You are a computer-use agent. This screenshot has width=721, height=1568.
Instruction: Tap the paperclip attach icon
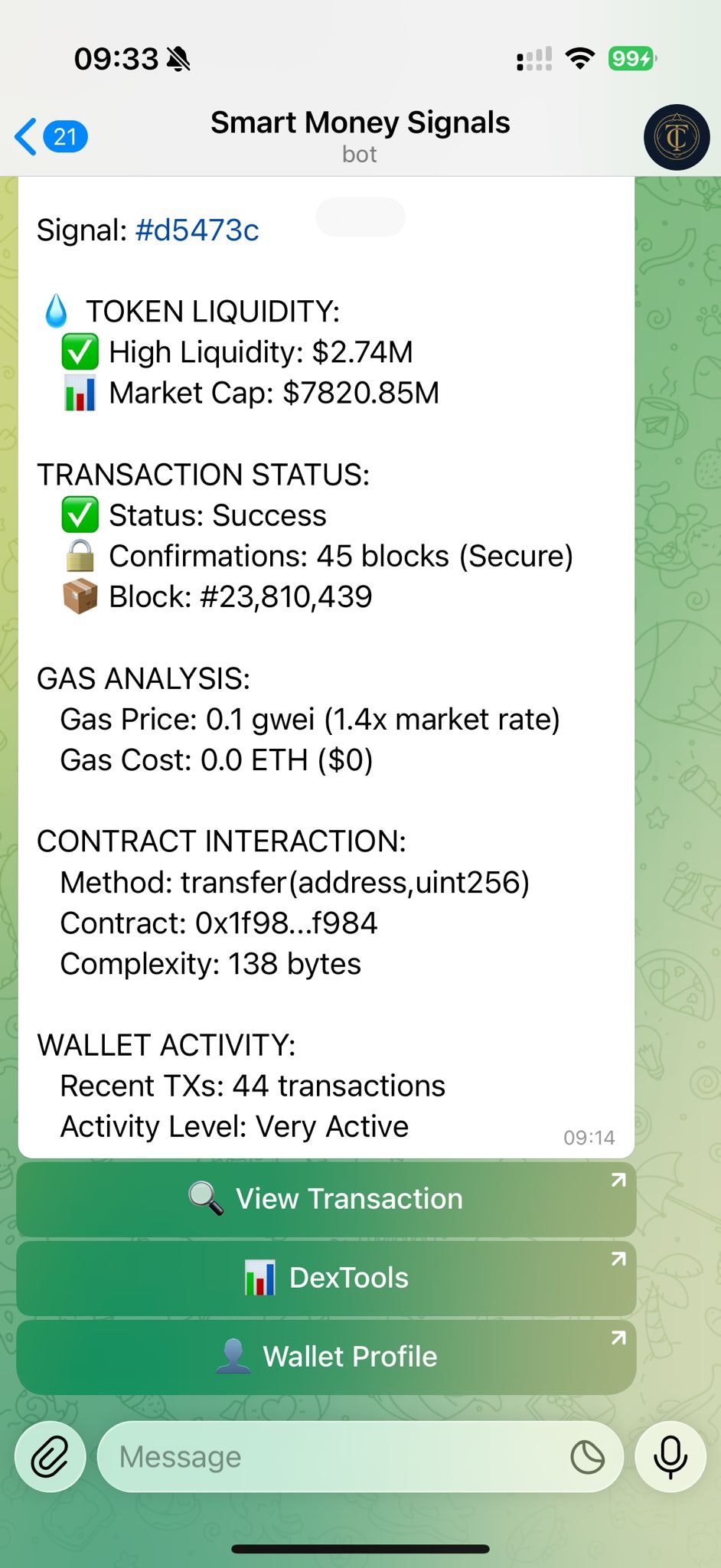pyautogui.click(x=51, y=1456)
